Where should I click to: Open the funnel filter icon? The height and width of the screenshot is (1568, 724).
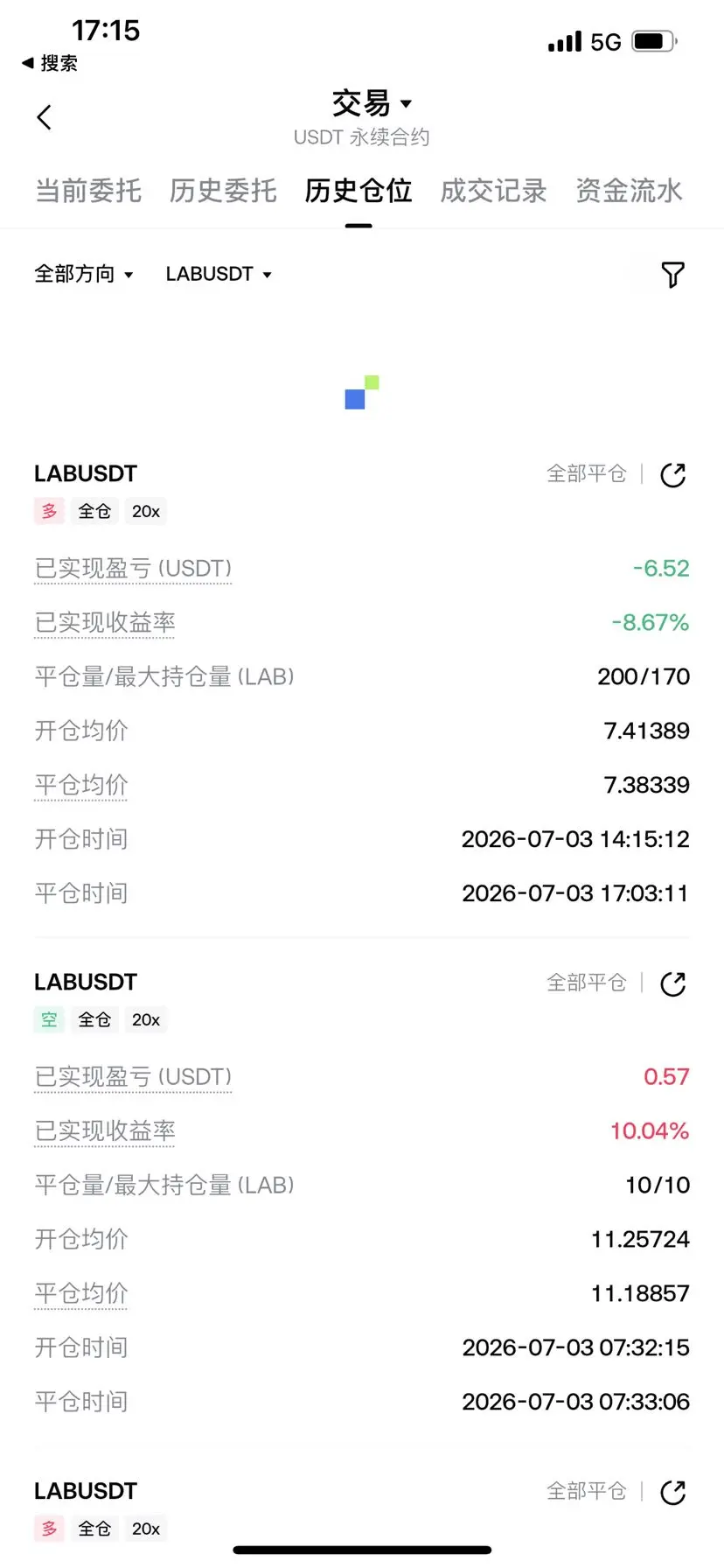coord(672,275)
